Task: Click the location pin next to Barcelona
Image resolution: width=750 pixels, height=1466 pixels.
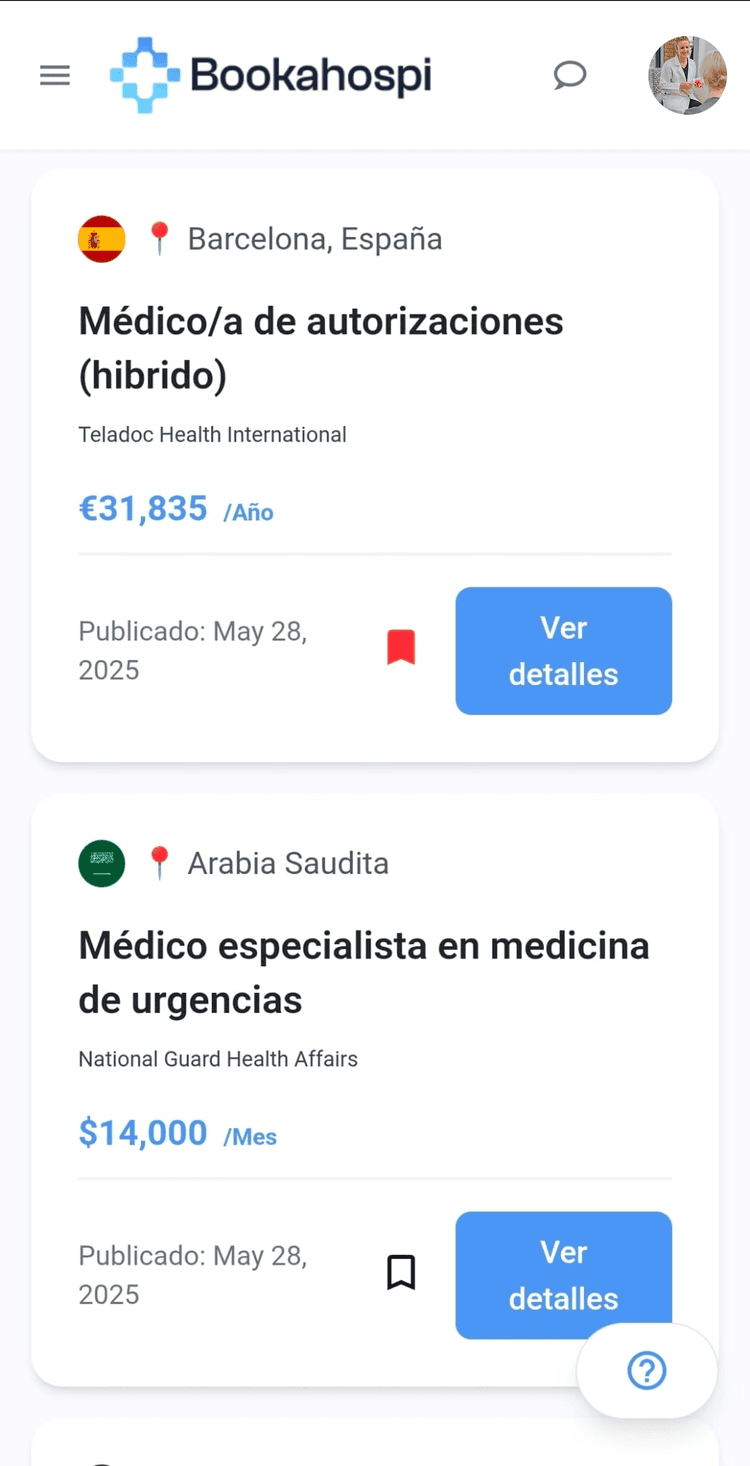Action: (x=160, y=239)
